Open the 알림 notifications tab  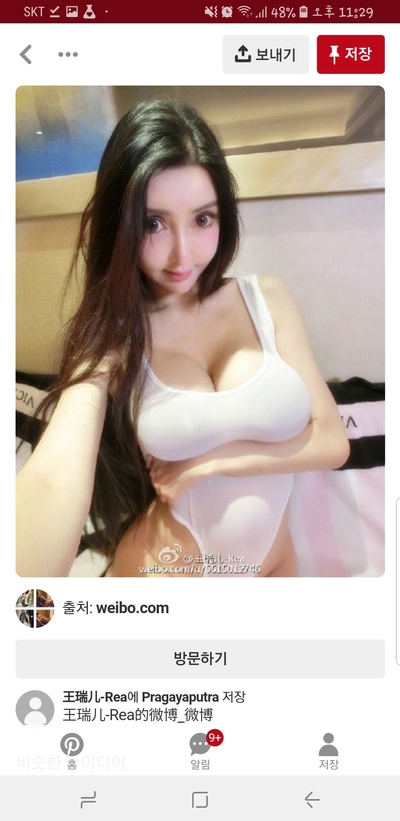click(200, 751)
